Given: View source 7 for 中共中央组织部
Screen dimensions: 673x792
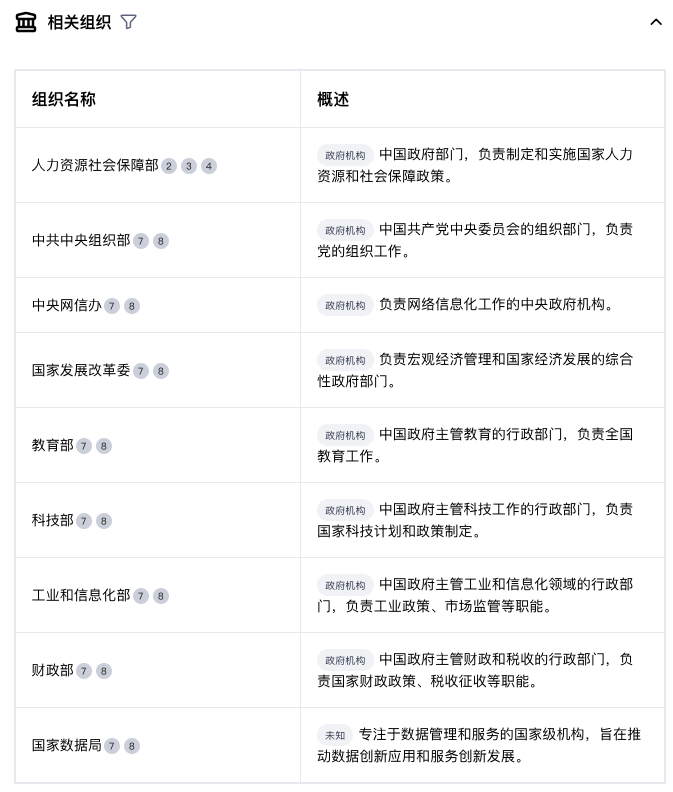Looking at the screenshot, I should 141,241.
